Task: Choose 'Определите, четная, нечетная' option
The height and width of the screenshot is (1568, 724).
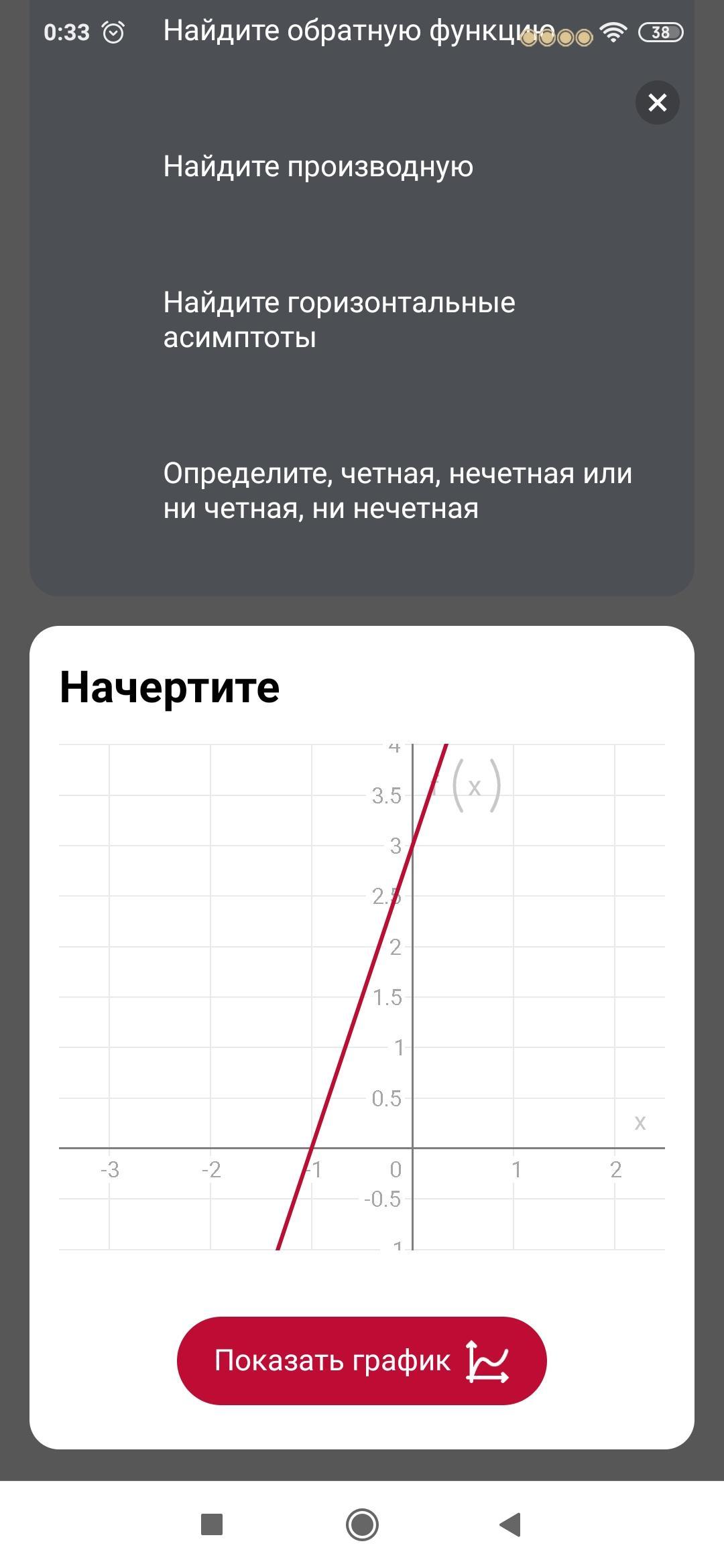Action: pyautogui.click(x=397, y=491)
